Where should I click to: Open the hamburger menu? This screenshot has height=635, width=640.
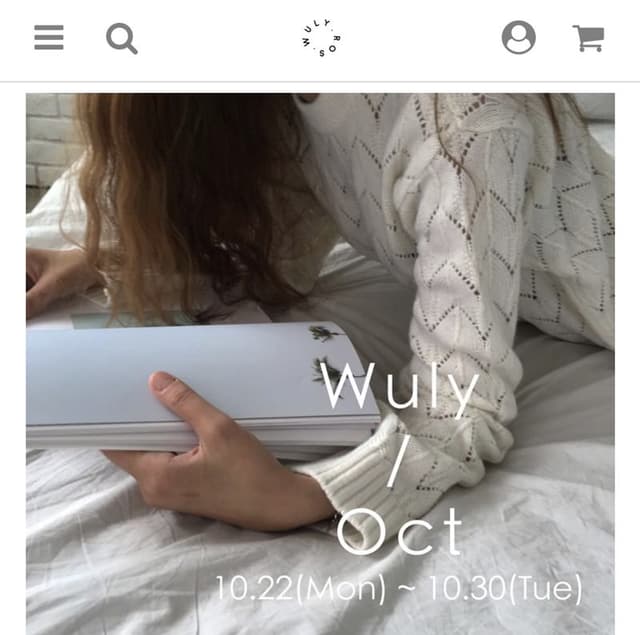pos(48,39)
